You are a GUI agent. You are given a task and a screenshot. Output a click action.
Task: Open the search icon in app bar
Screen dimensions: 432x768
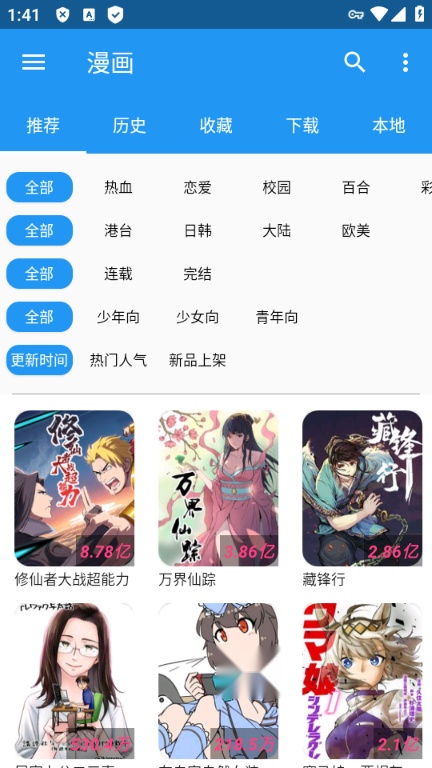pos(355,63)
